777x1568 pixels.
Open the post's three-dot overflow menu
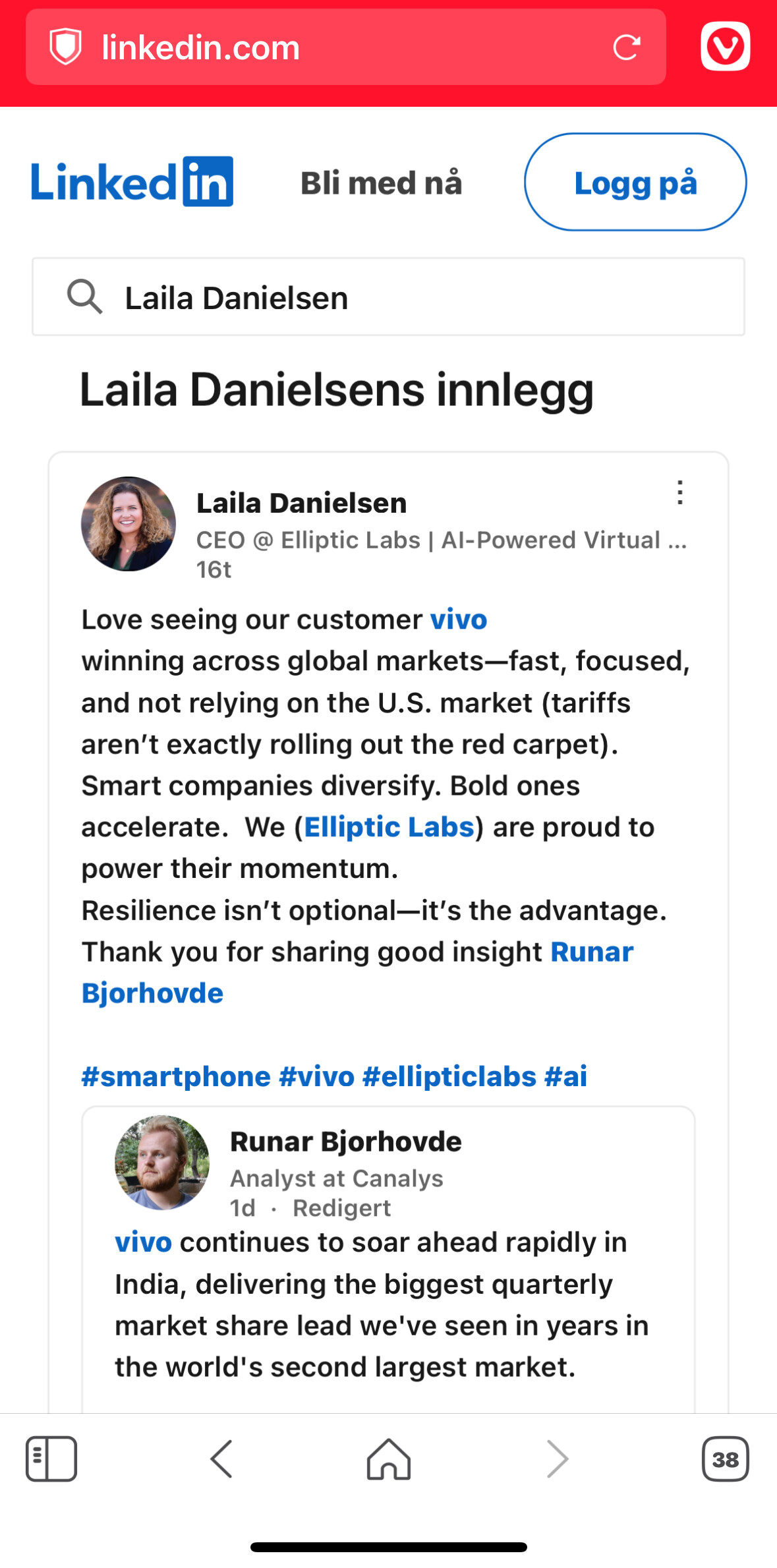(680, 492)
